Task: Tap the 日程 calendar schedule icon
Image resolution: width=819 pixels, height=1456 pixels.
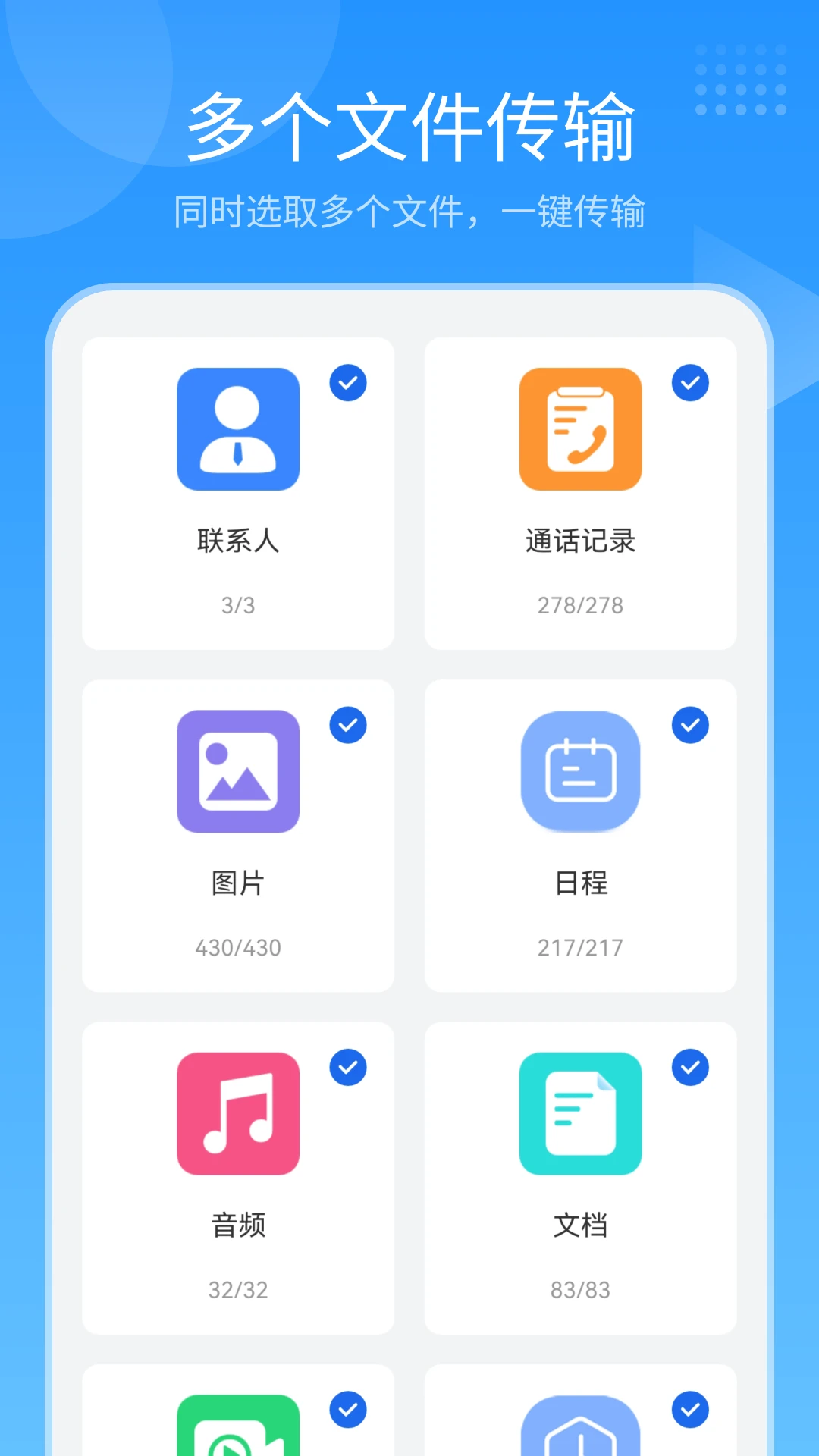Action: (x=580, y=771)
